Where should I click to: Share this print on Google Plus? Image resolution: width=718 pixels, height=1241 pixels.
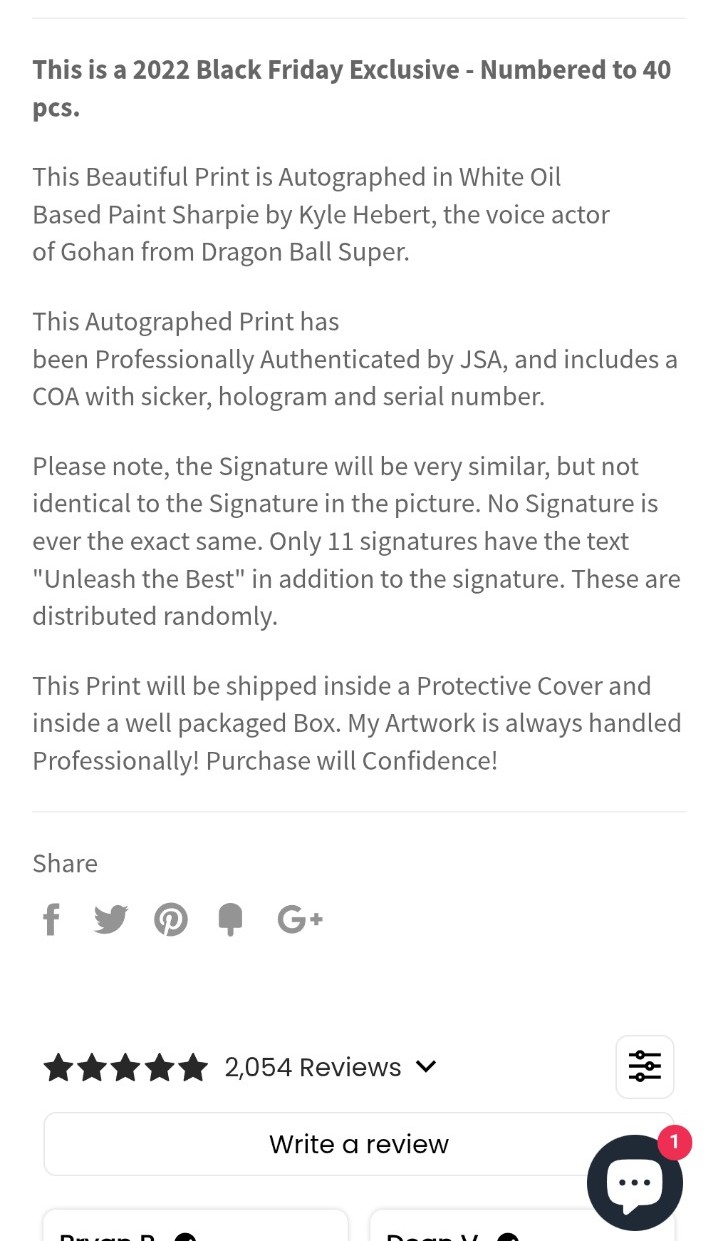299,918
